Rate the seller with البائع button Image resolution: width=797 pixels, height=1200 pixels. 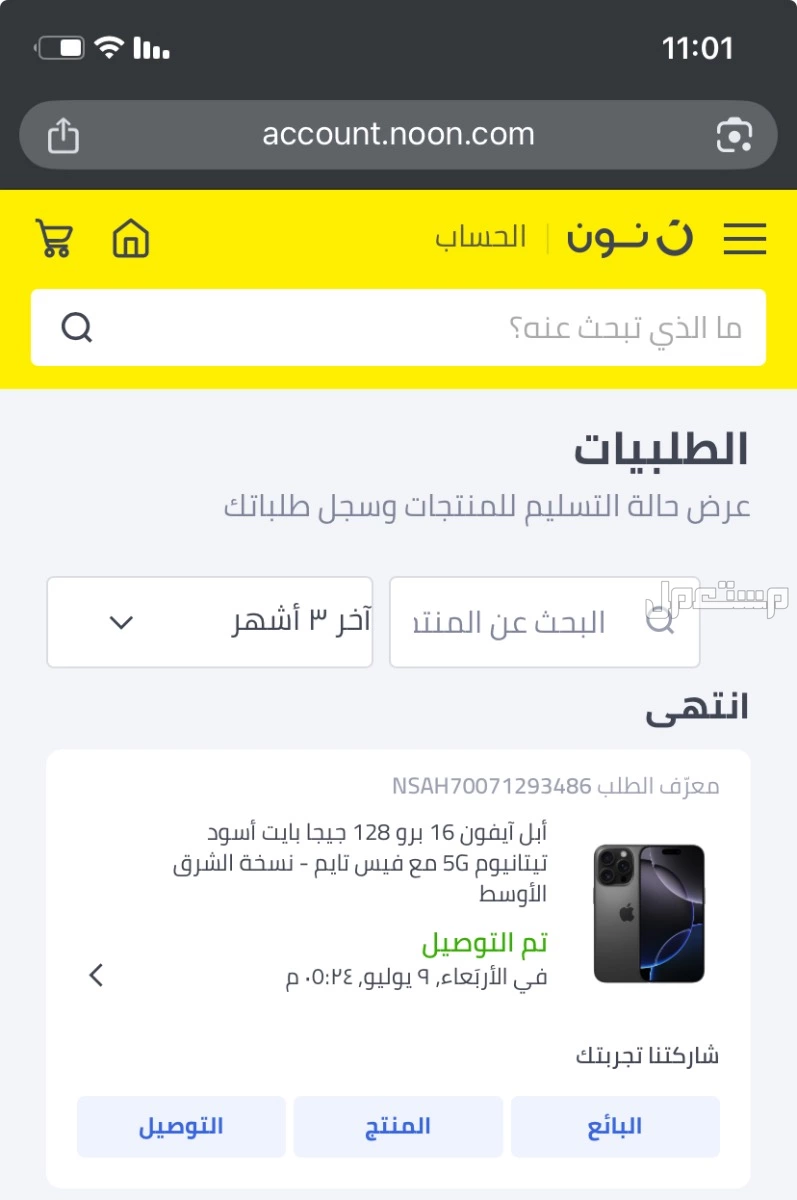[615, 1126]
